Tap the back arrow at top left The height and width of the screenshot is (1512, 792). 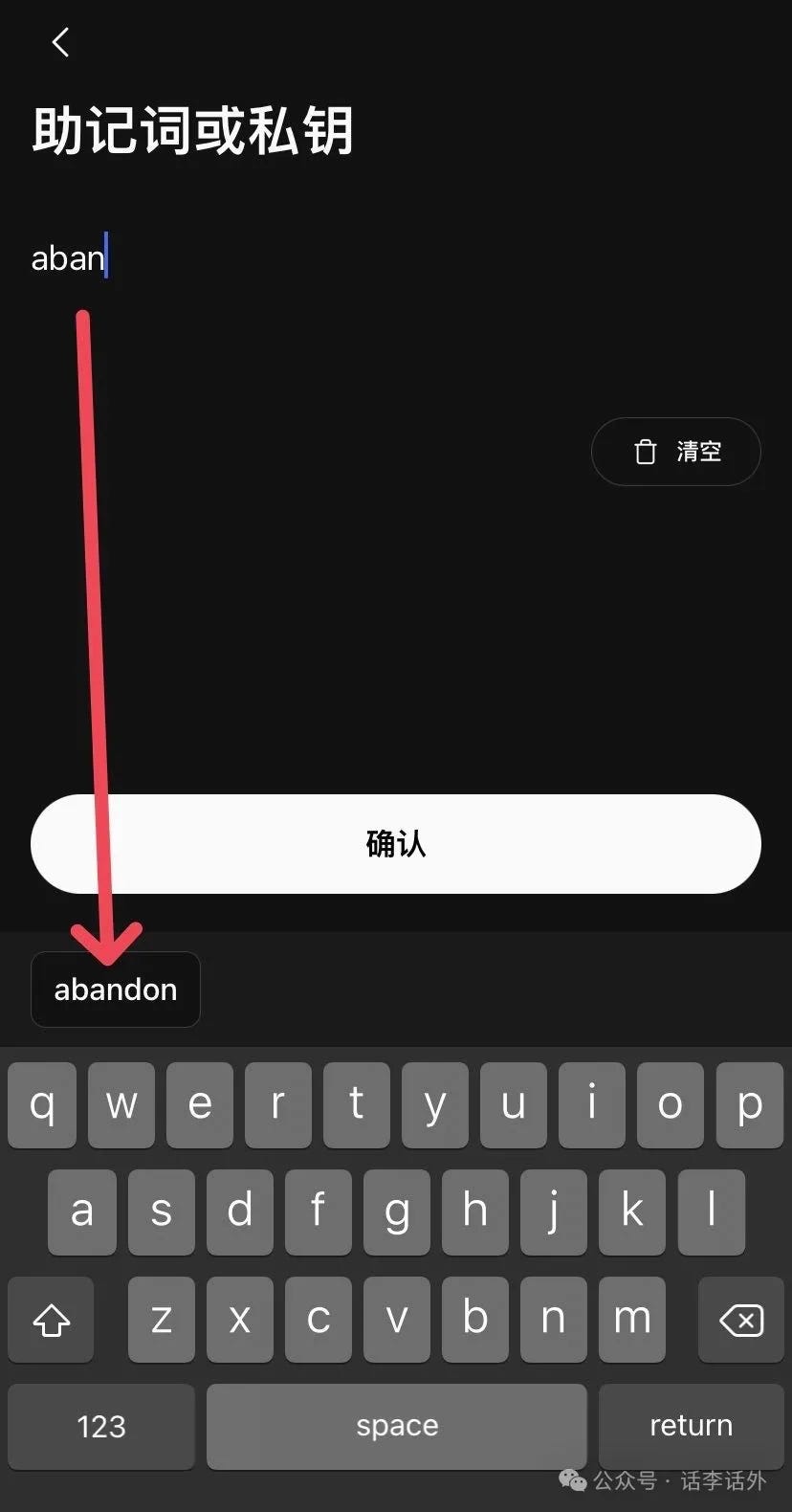60,42
